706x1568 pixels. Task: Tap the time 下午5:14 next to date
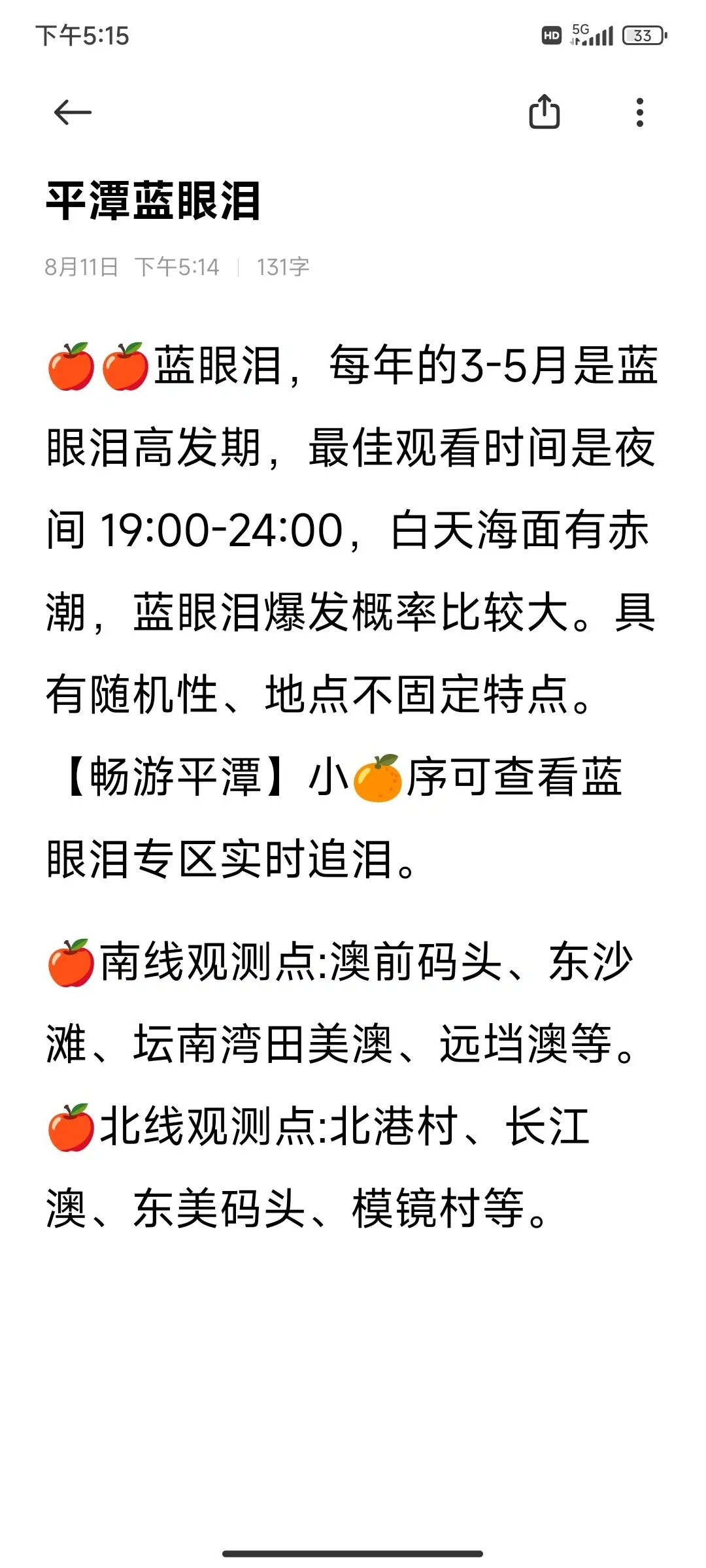[x=176, y=266]
